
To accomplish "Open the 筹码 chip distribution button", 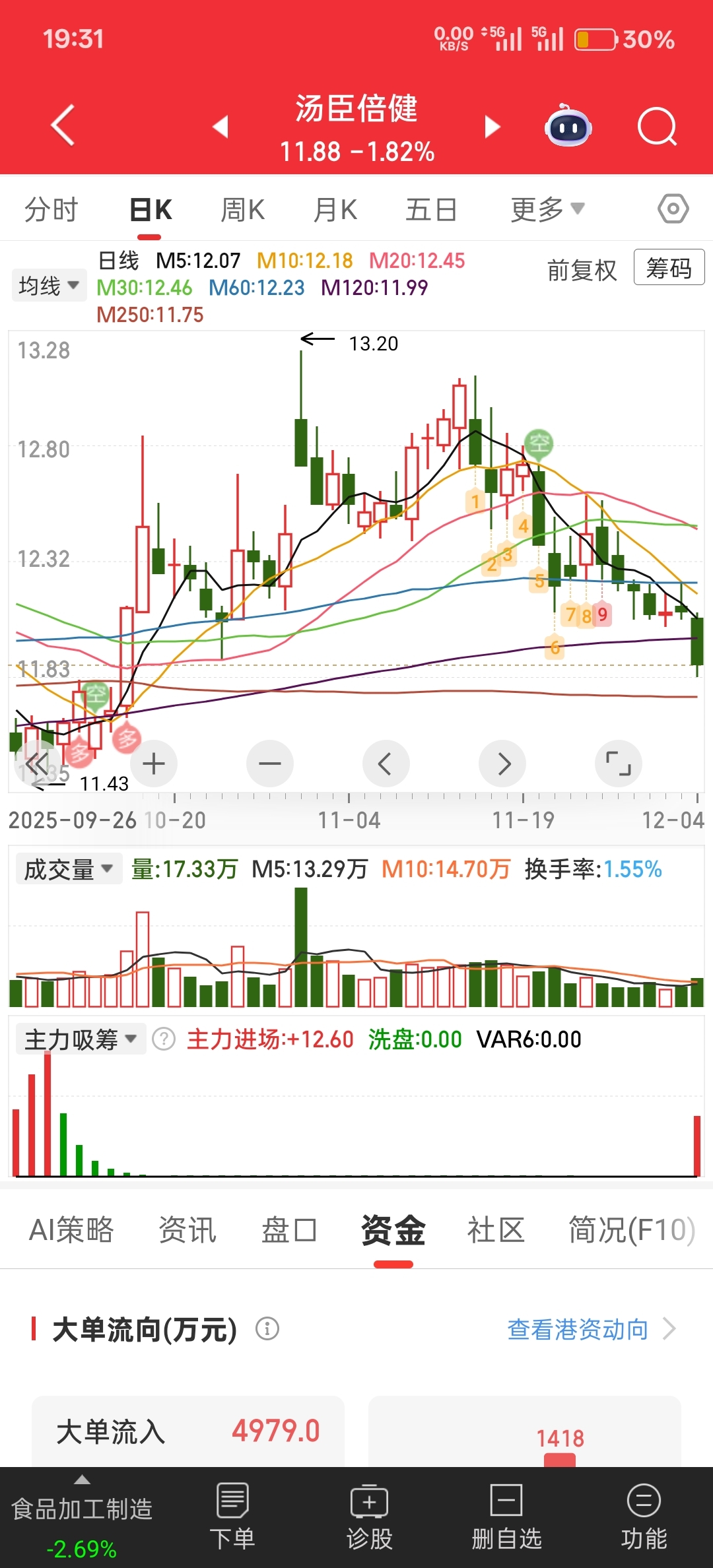I will (669, 267).
